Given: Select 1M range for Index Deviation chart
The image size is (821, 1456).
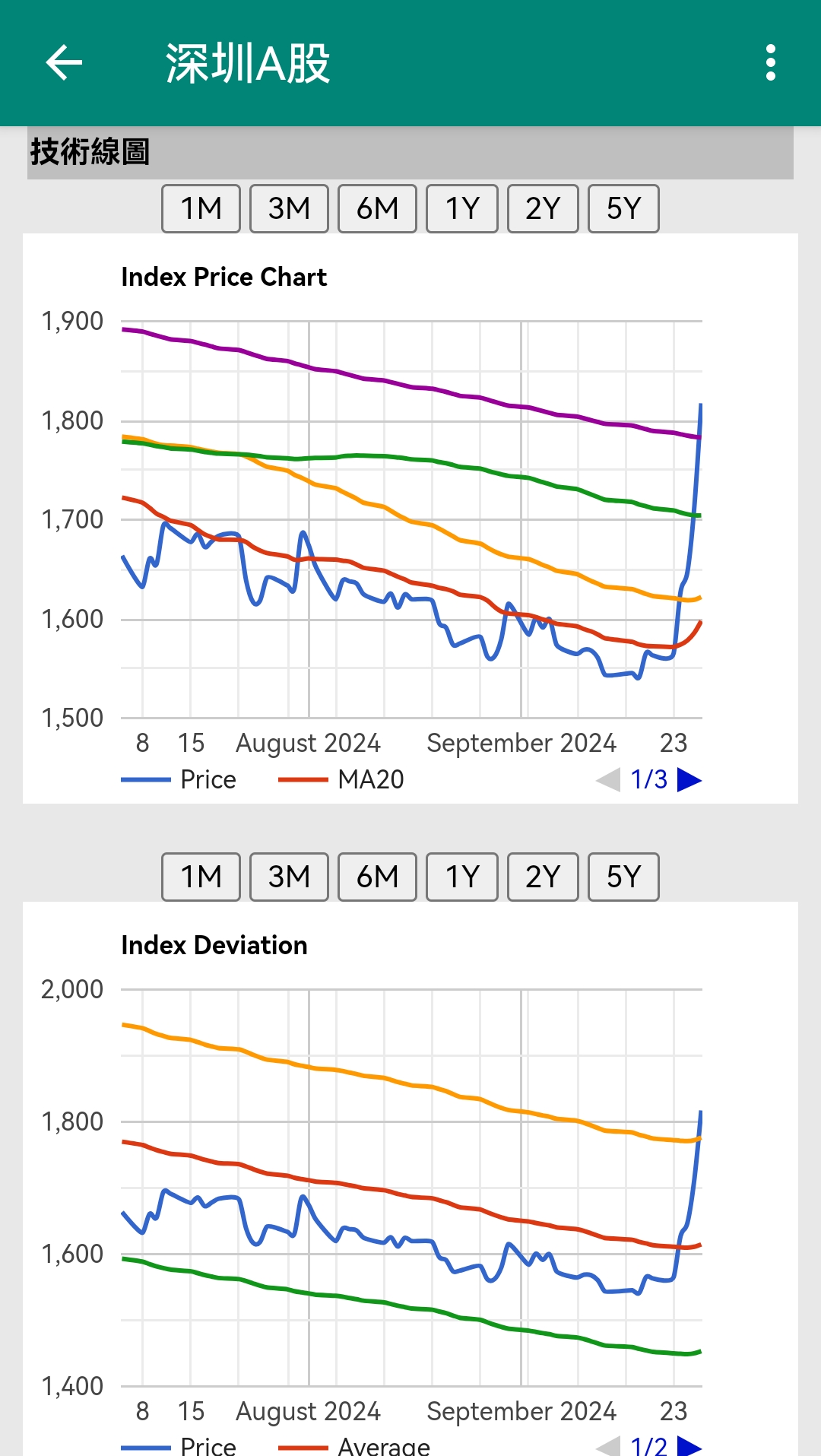Looking at the screenshot, I should pos(201,877).
